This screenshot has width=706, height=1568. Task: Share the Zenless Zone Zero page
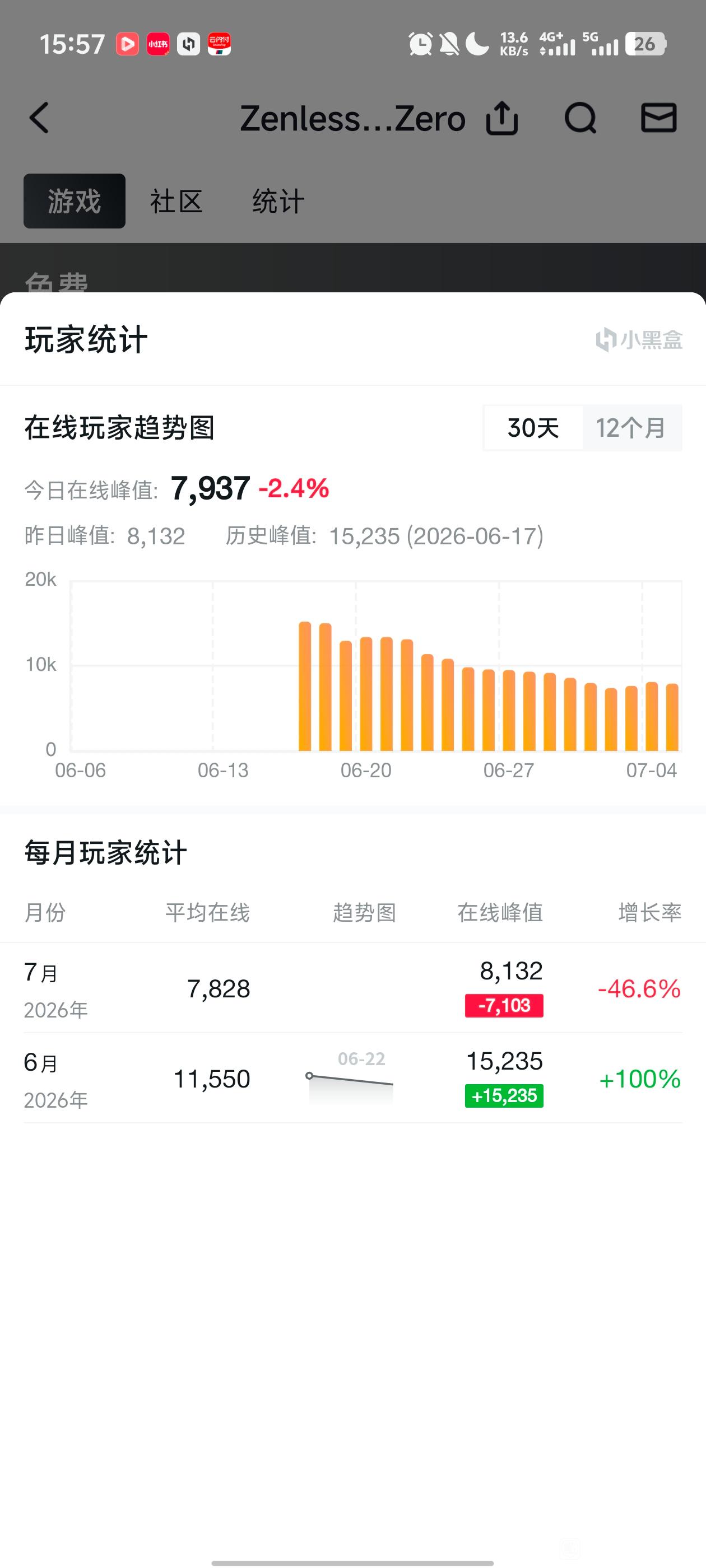502,118
